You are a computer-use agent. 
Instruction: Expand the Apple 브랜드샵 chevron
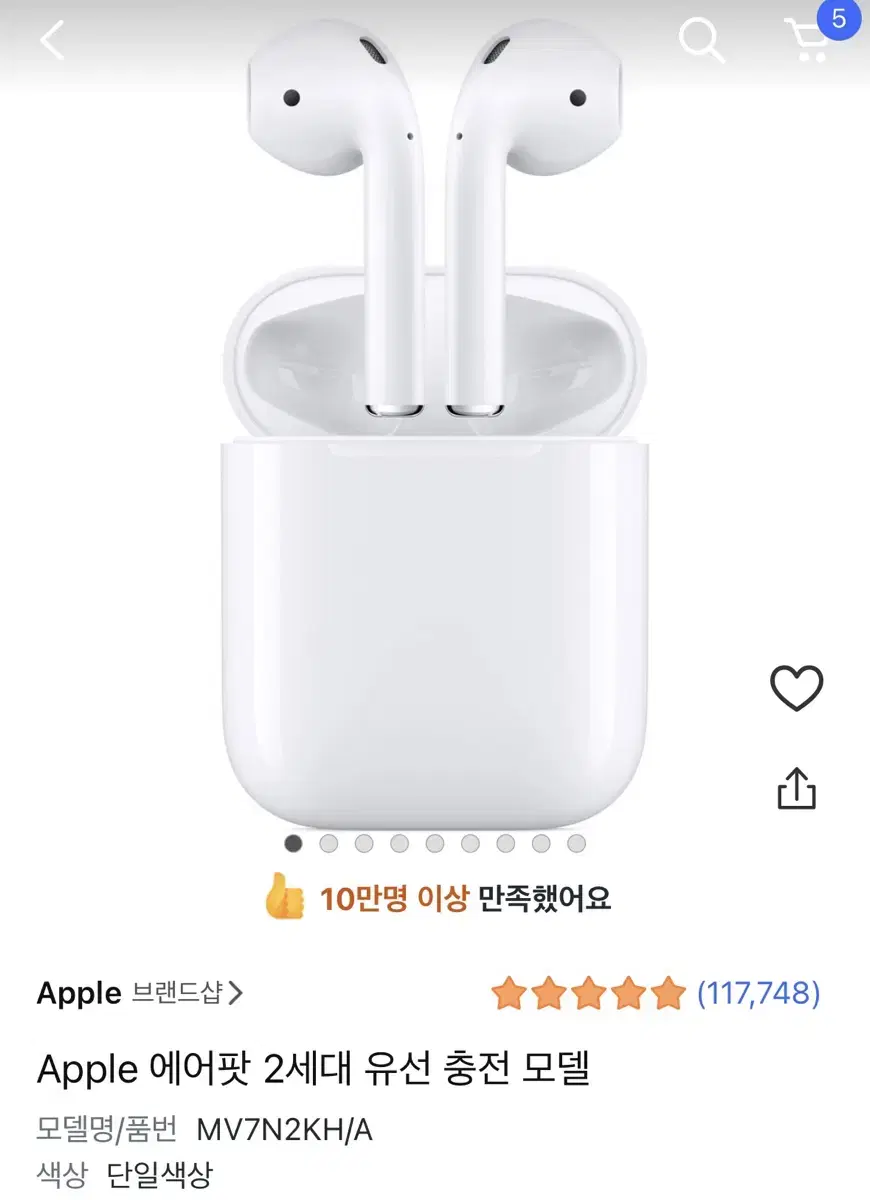coord(235,993)
